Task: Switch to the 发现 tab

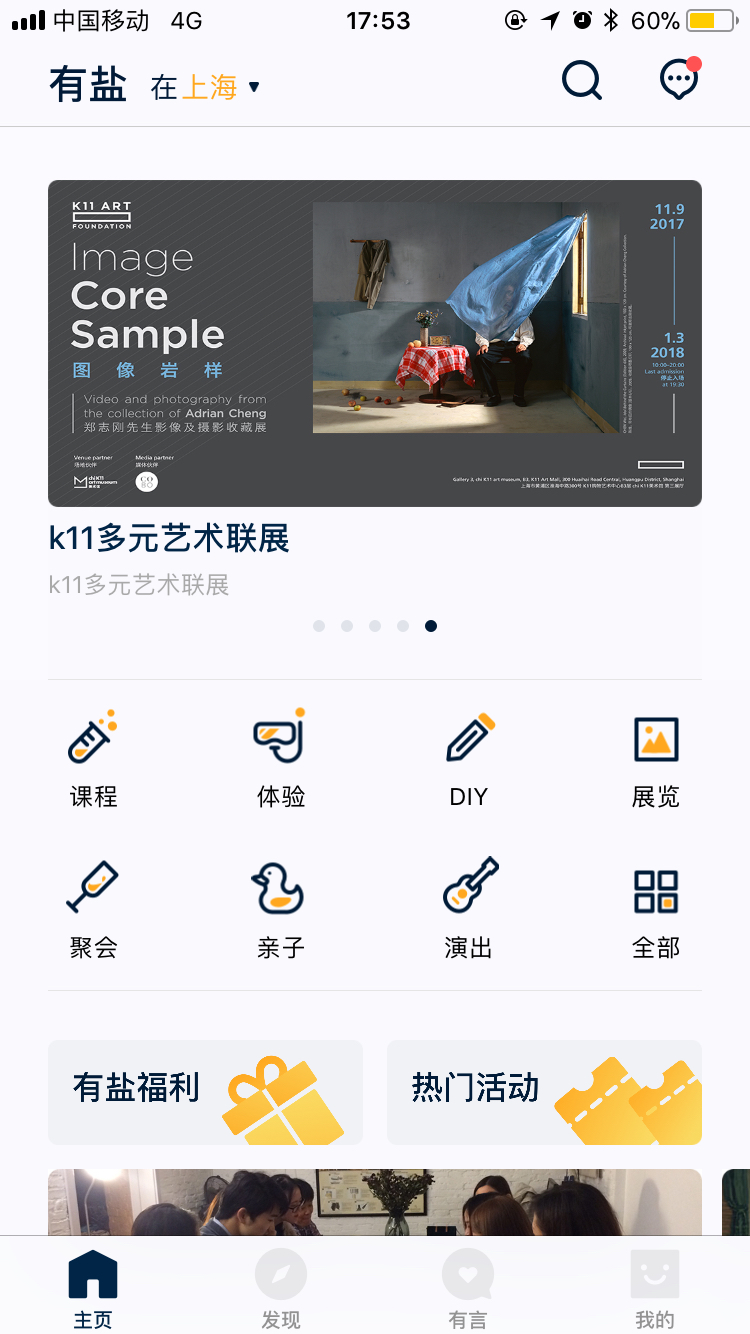Action: (281, 1290)
